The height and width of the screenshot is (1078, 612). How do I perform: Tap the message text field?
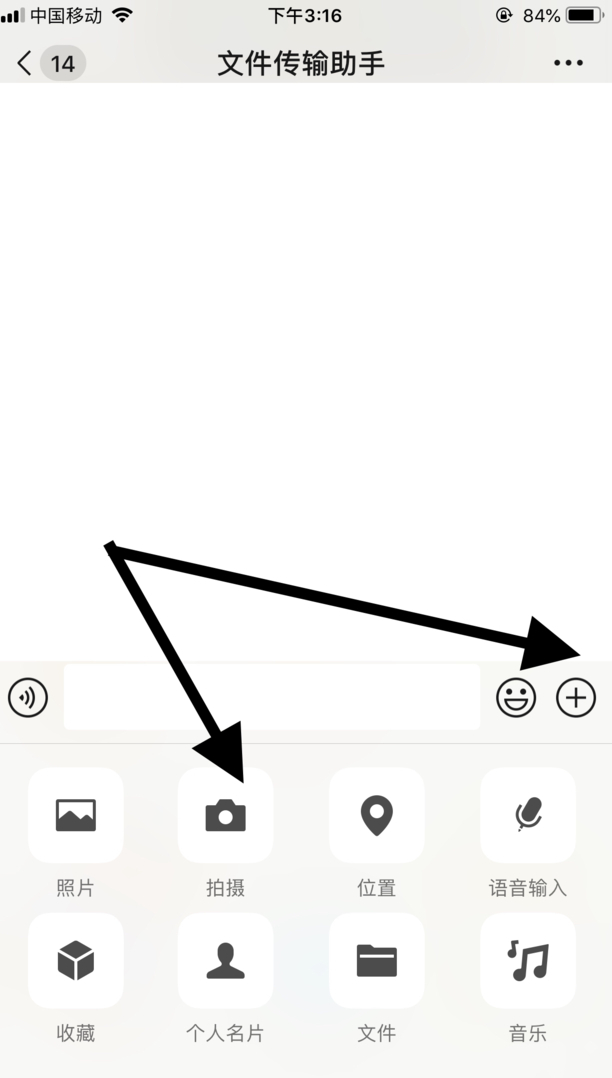point(271,697)
